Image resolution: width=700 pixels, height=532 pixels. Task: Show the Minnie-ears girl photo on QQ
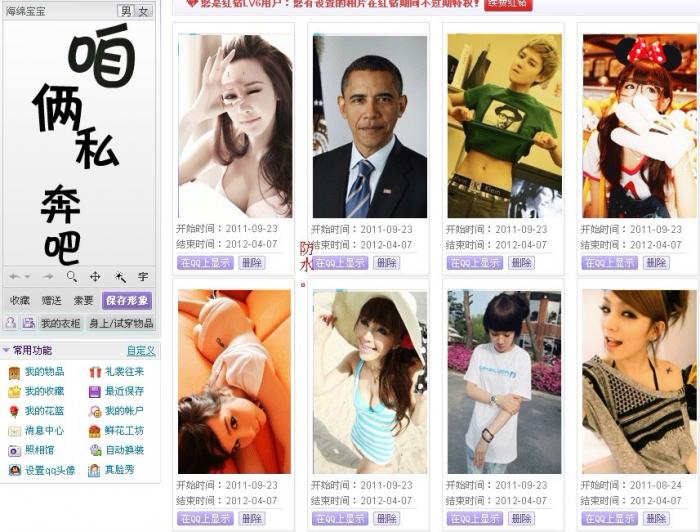click(609, 263)
